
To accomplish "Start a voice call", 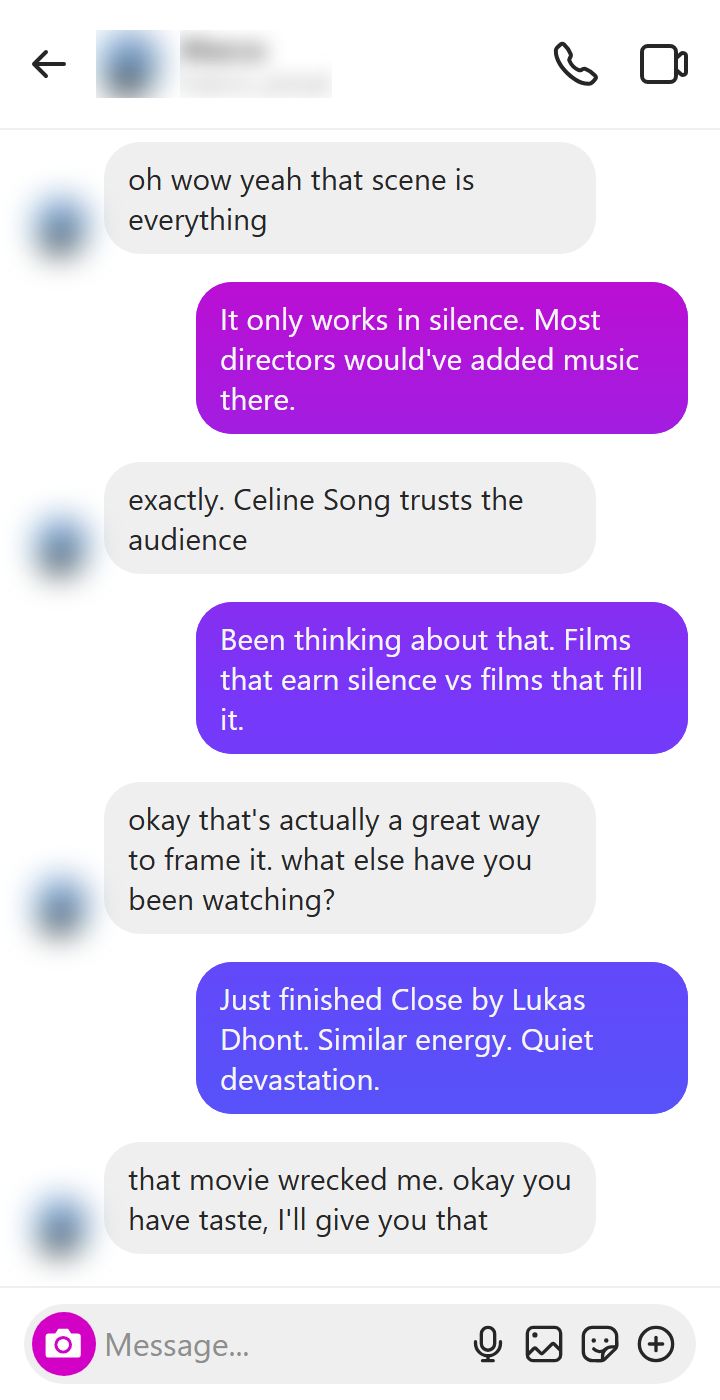I will (x=575, y=65).
